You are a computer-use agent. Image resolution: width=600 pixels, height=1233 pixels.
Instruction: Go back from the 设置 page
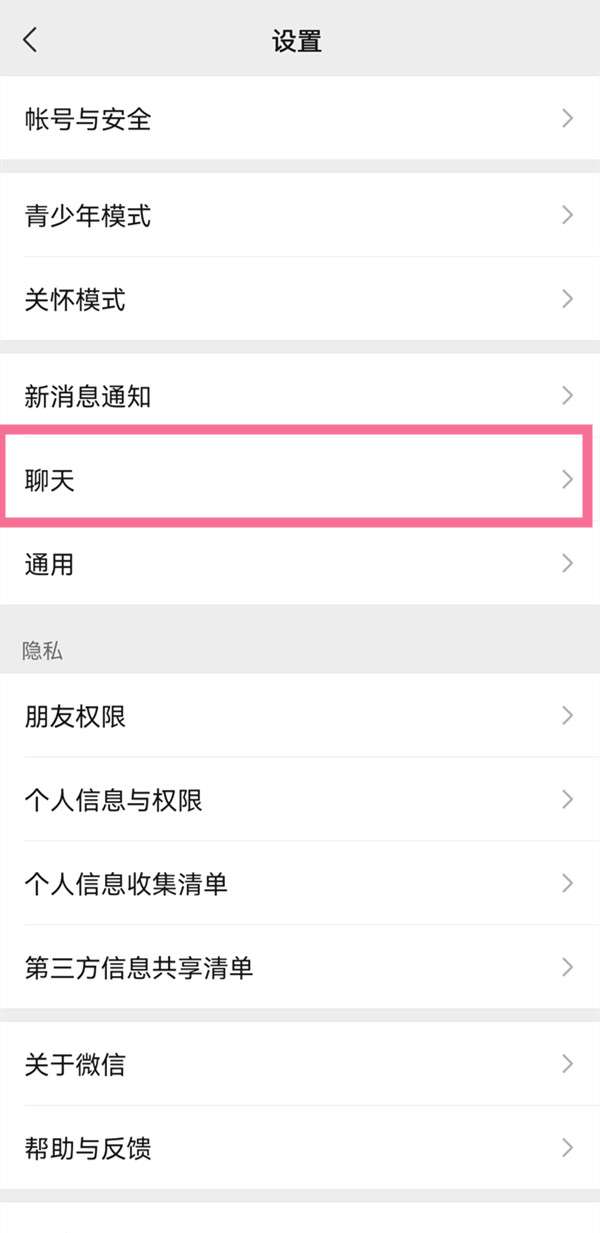[x=30, y=40]
